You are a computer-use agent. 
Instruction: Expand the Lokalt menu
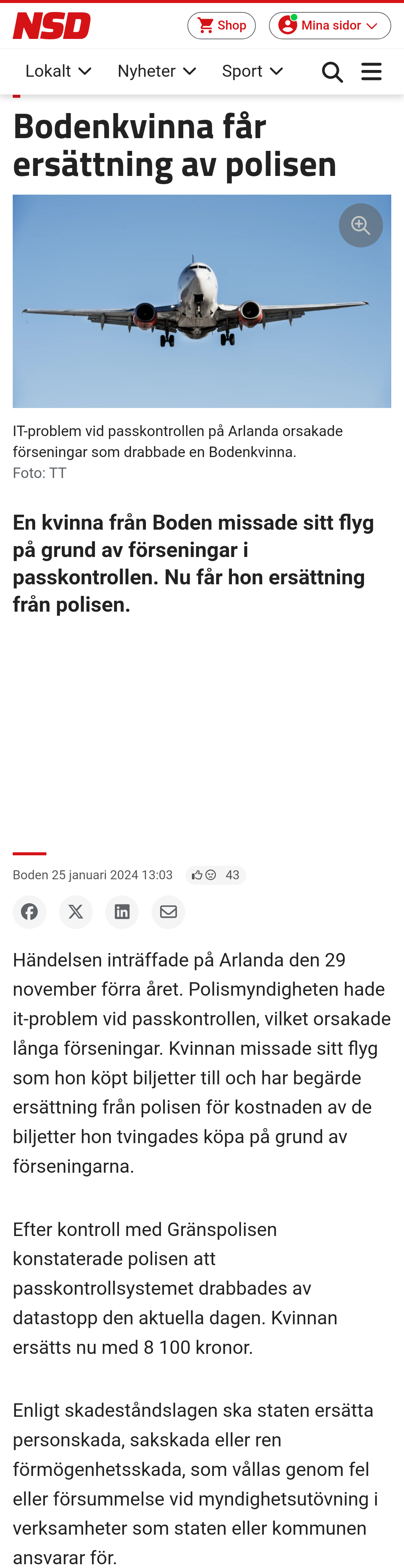point(58,71)
